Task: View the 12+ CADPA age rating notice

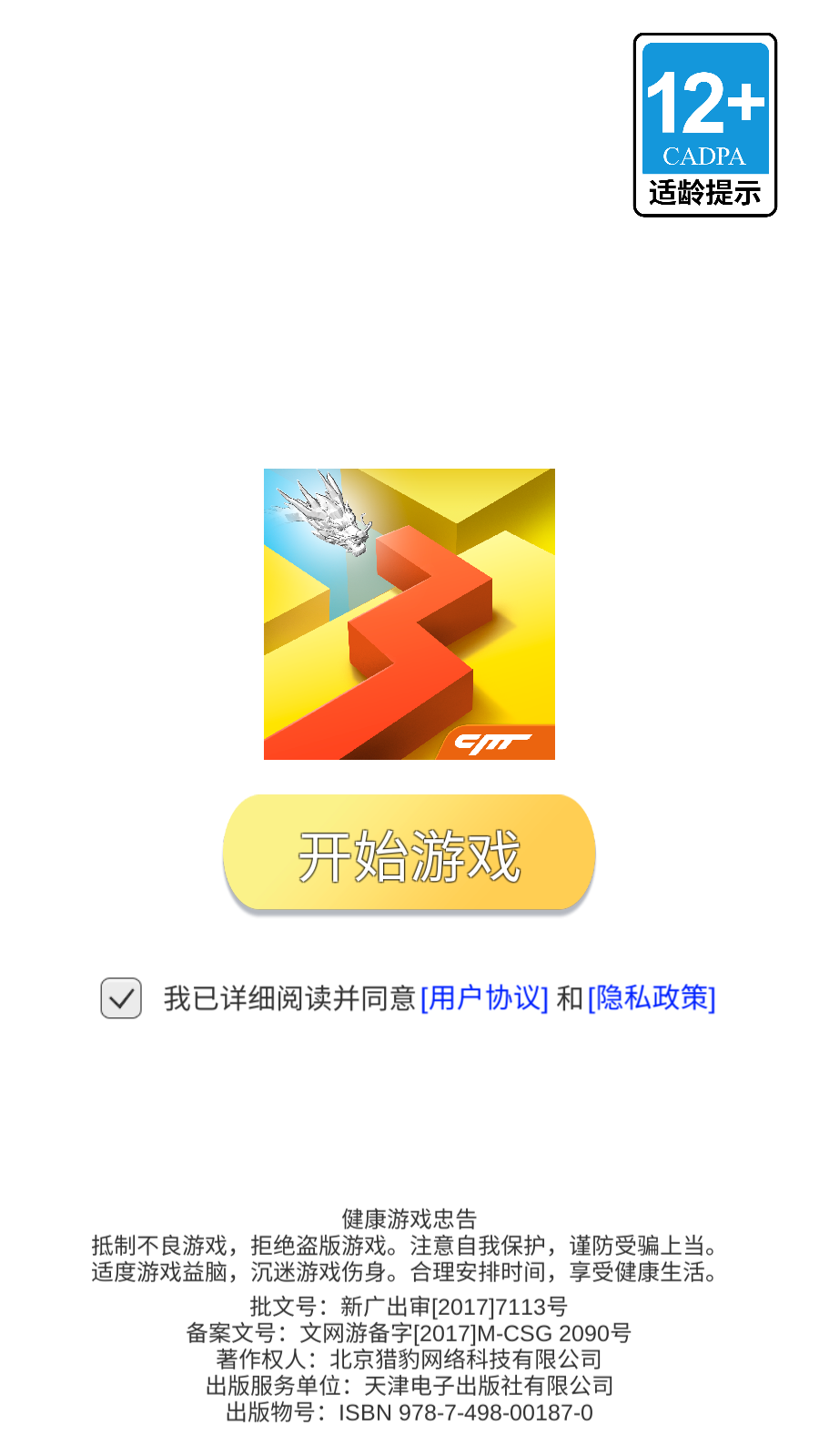Action: pyautogui.click(x=705, y=126)
